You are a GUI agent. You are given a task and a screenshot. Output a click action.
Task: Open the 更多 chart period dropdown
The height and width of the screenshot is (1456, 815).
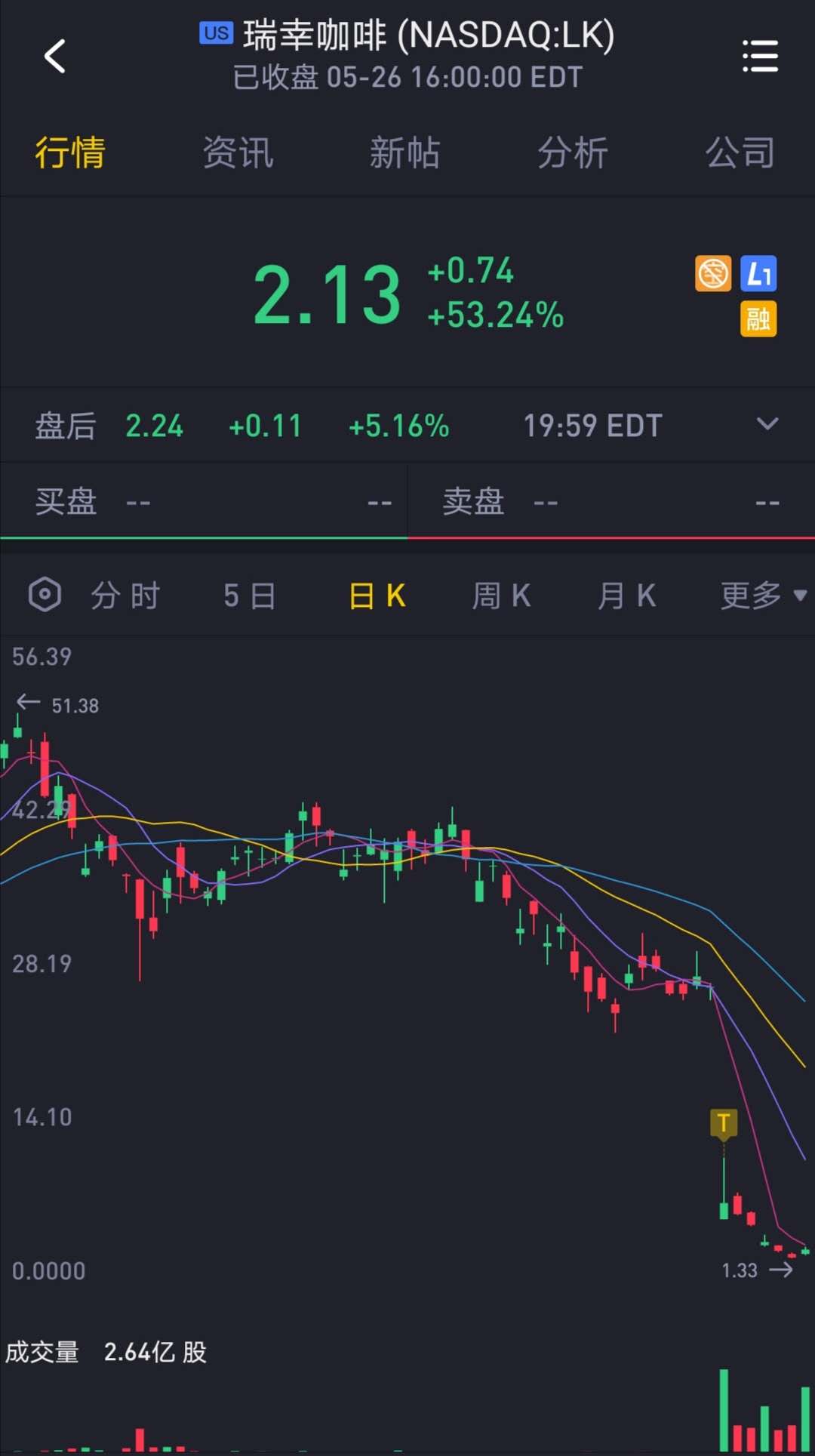(x=762, y=596)
